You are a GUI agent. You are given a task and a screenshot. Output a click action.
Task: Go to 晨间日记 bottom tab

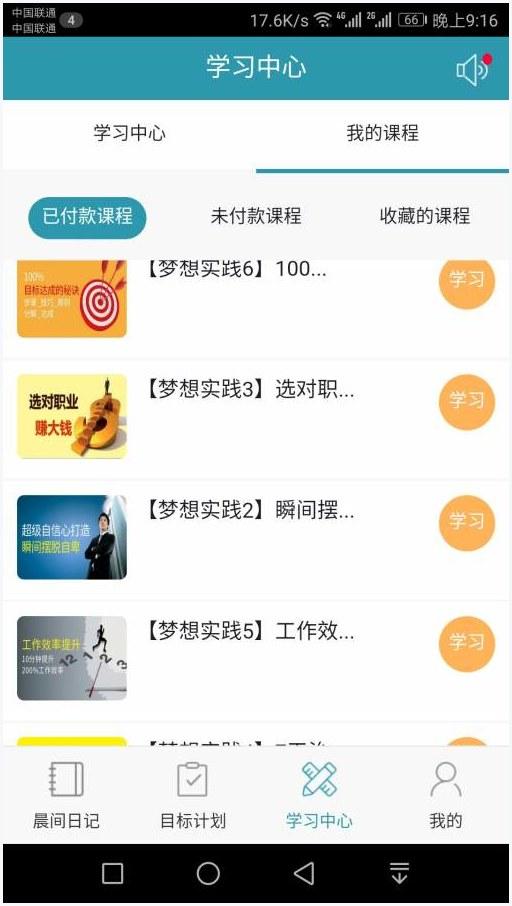[x=66, y=796]
